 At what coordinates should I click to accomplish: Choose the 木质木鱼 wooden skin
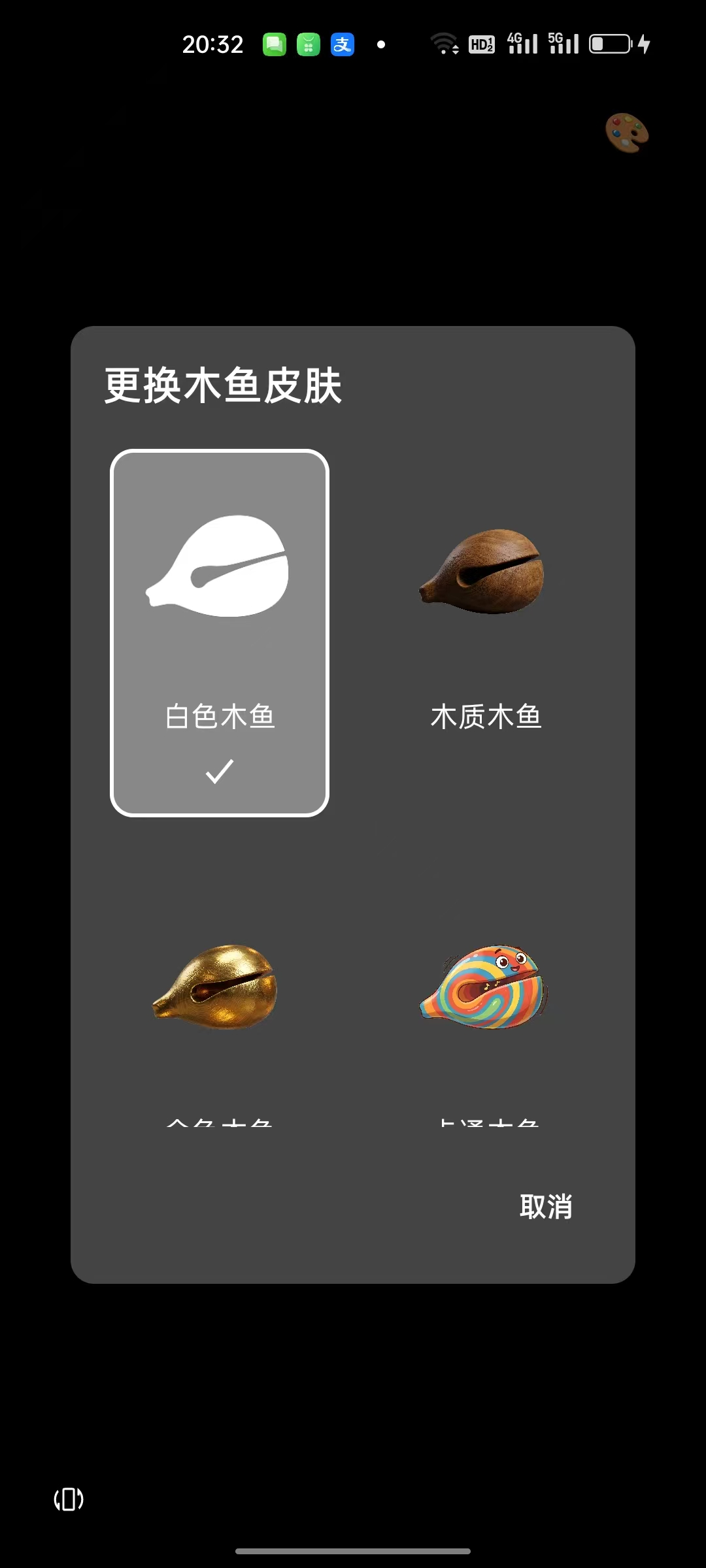click(x=485, y=632)
